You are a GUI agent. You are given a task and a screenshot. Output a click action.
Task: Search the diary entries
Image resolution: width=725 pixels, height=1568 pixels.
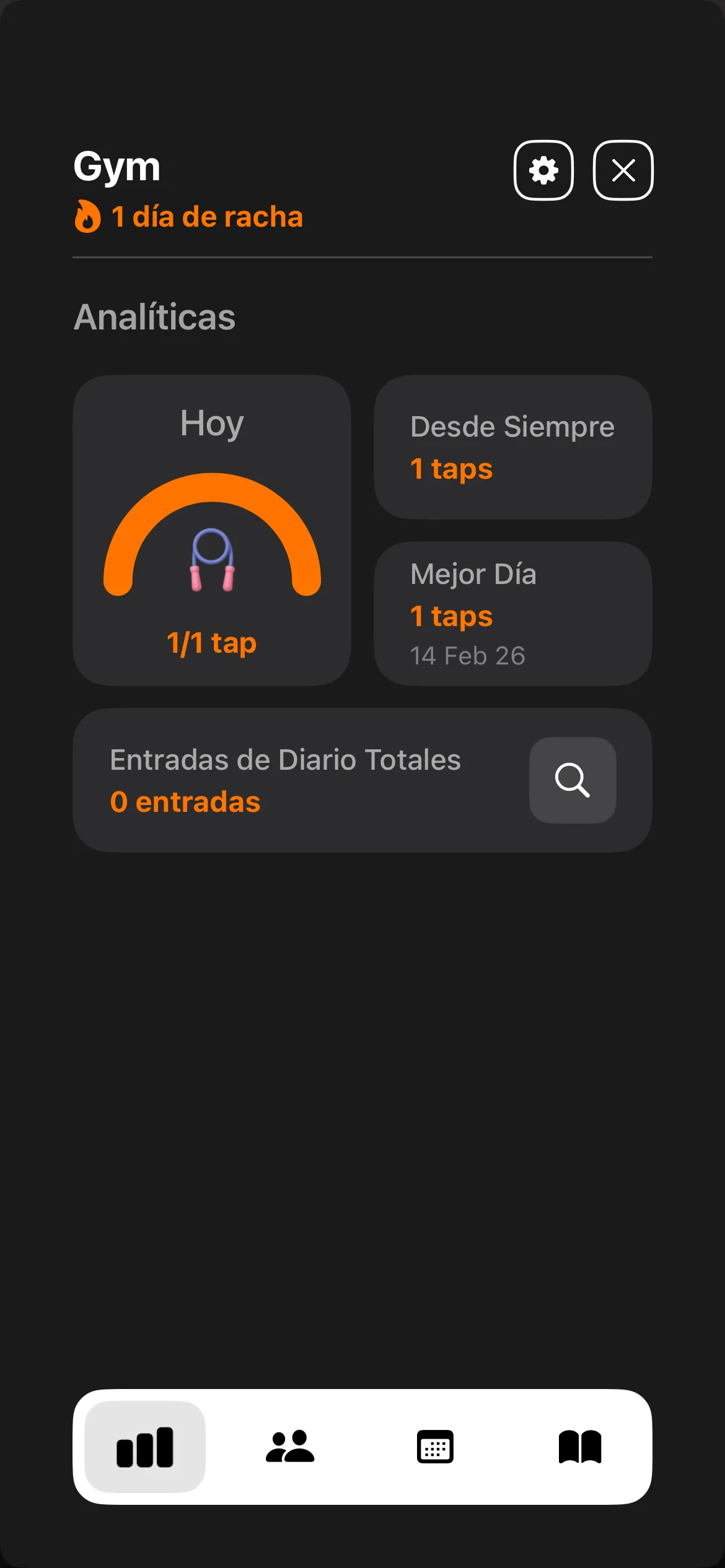pyautogui.click(x=572, y=780)
